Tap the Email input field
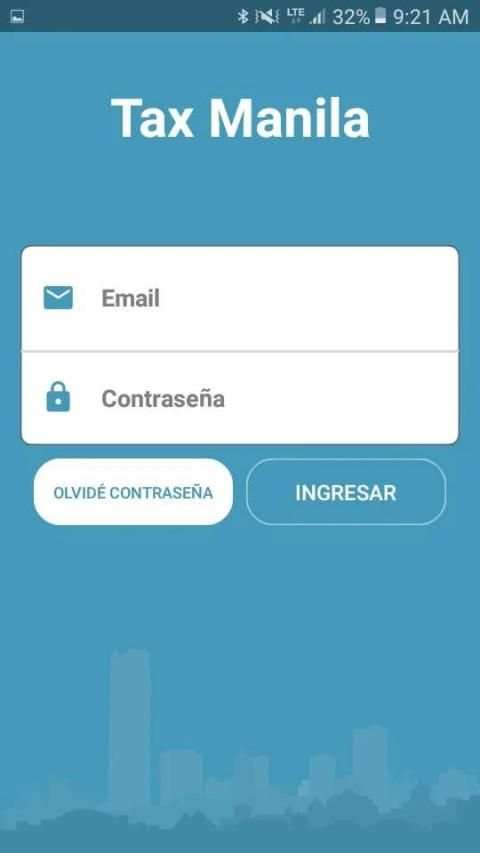 click(x=240, y=299)
